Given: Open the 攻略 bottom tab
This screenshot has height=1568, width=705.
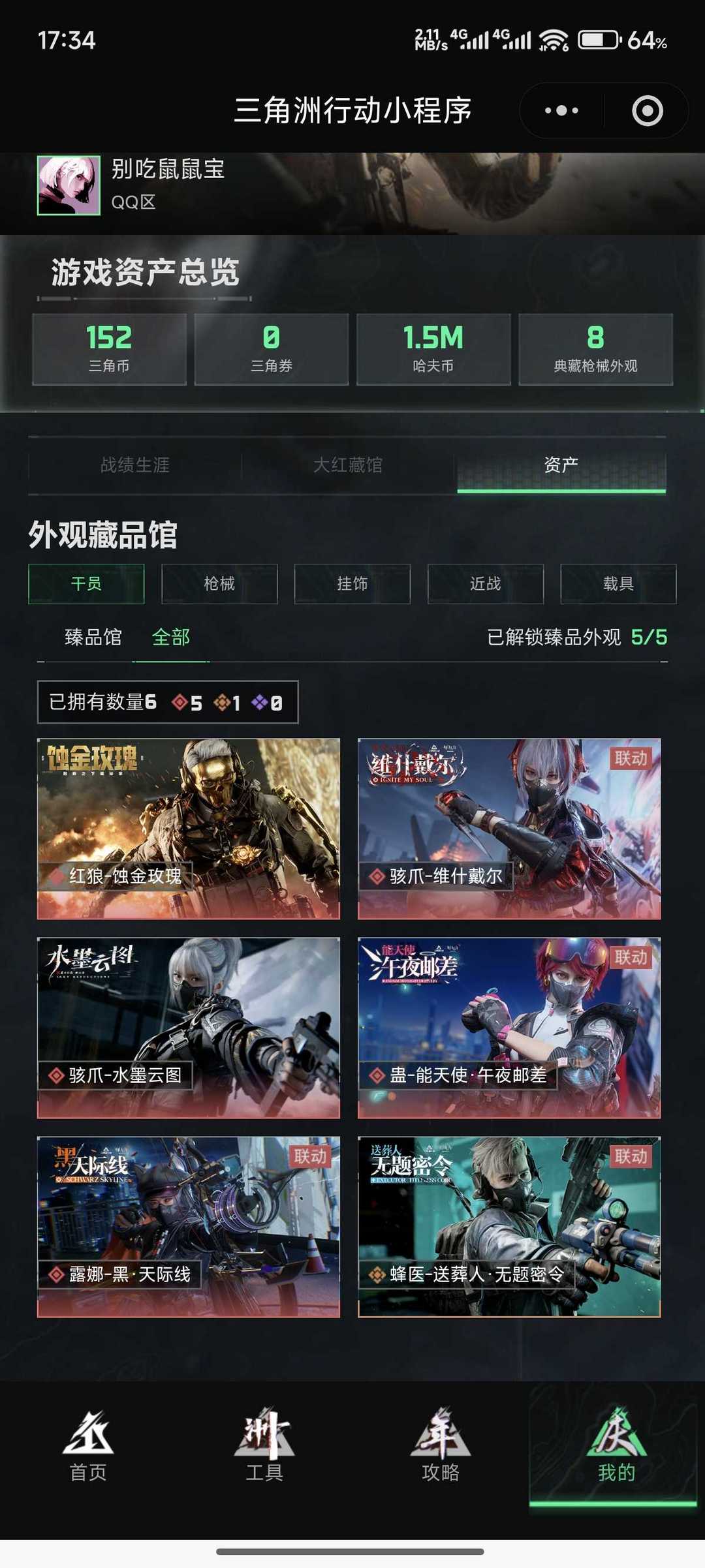Looking at the screenshot, I should [x=441, y=1445].
